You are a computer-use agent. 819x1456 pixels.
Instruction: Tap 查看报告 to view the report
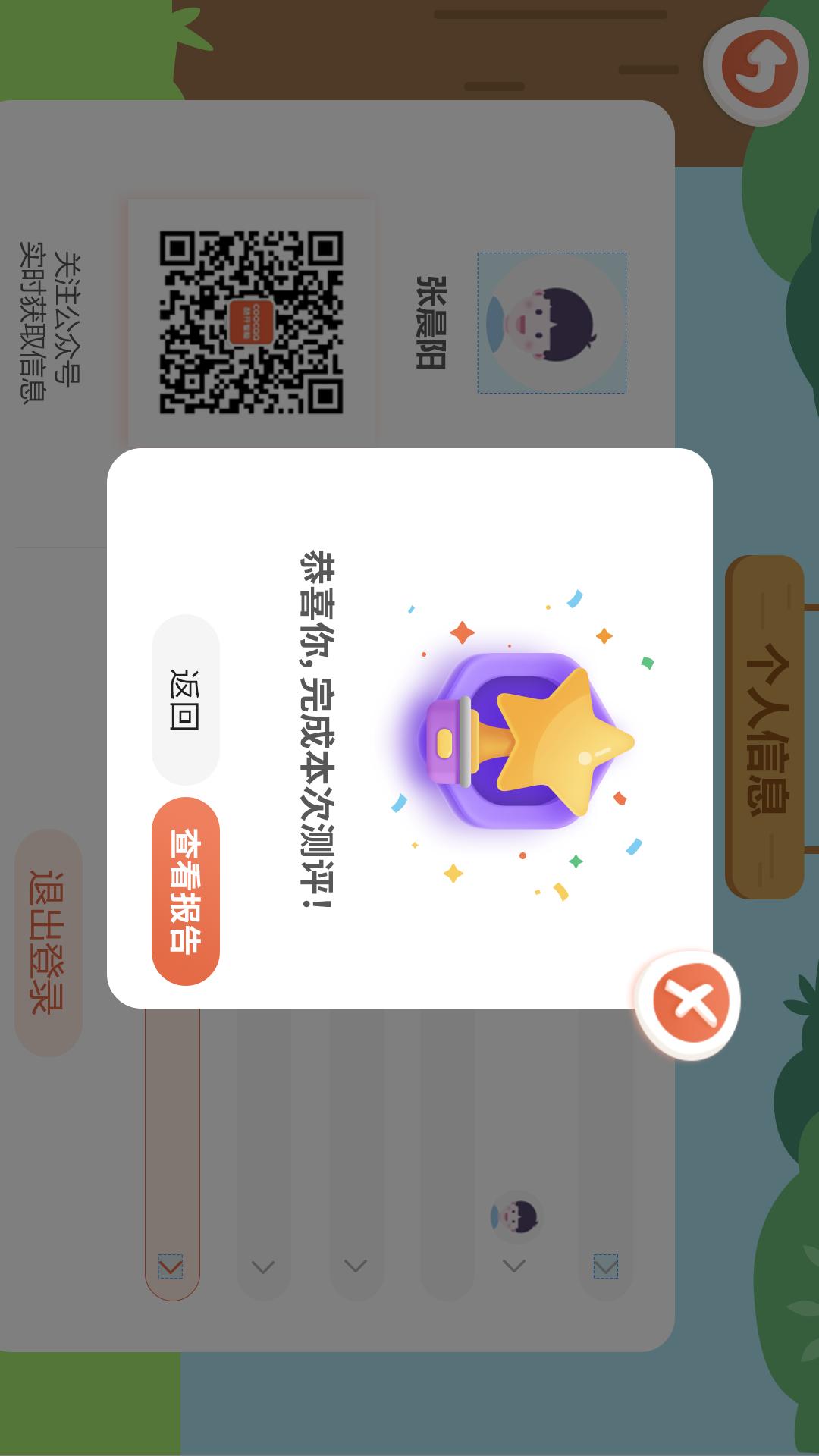point(186,891)
